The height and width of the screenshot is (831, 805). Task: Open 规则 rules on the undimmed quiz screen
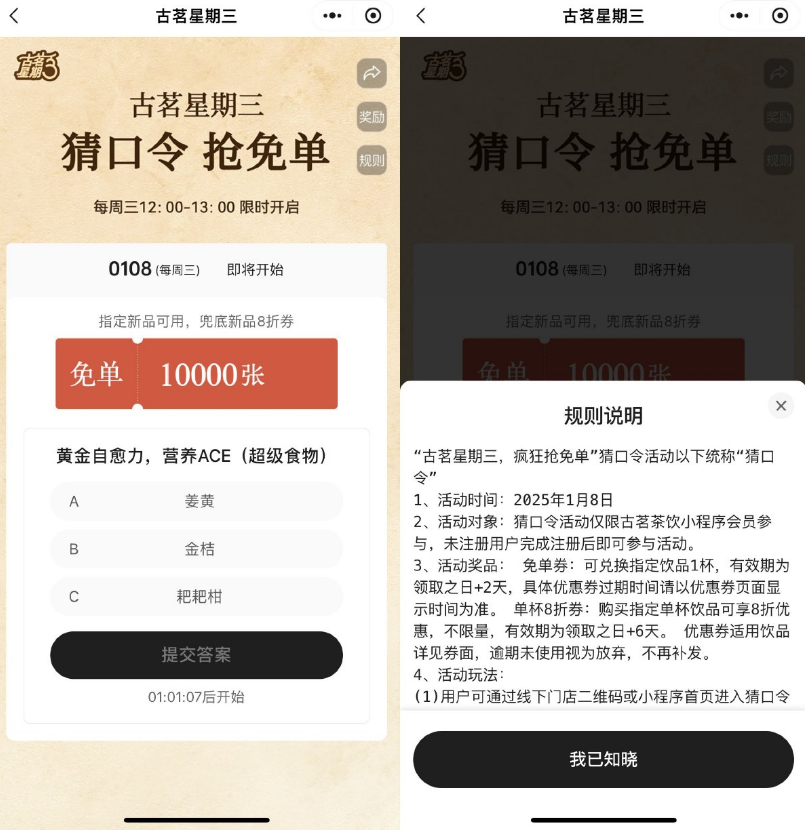pyautogui.click(x=372, y=160)
